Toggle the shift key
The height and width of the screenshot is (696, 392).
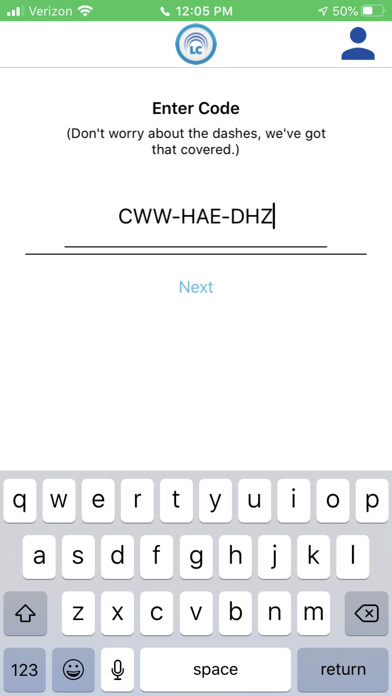[x=25, y=613]
